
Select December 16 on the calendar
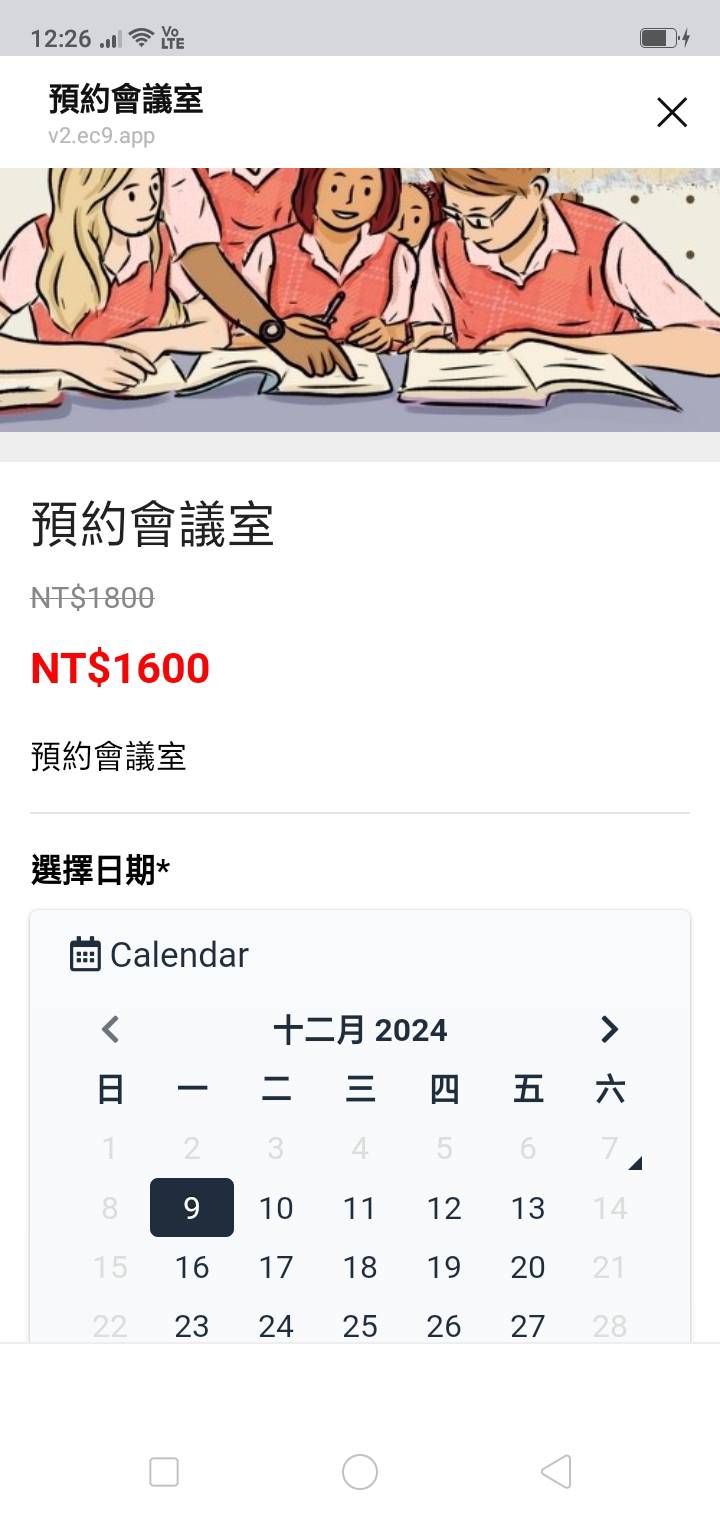click(191, 1267)
